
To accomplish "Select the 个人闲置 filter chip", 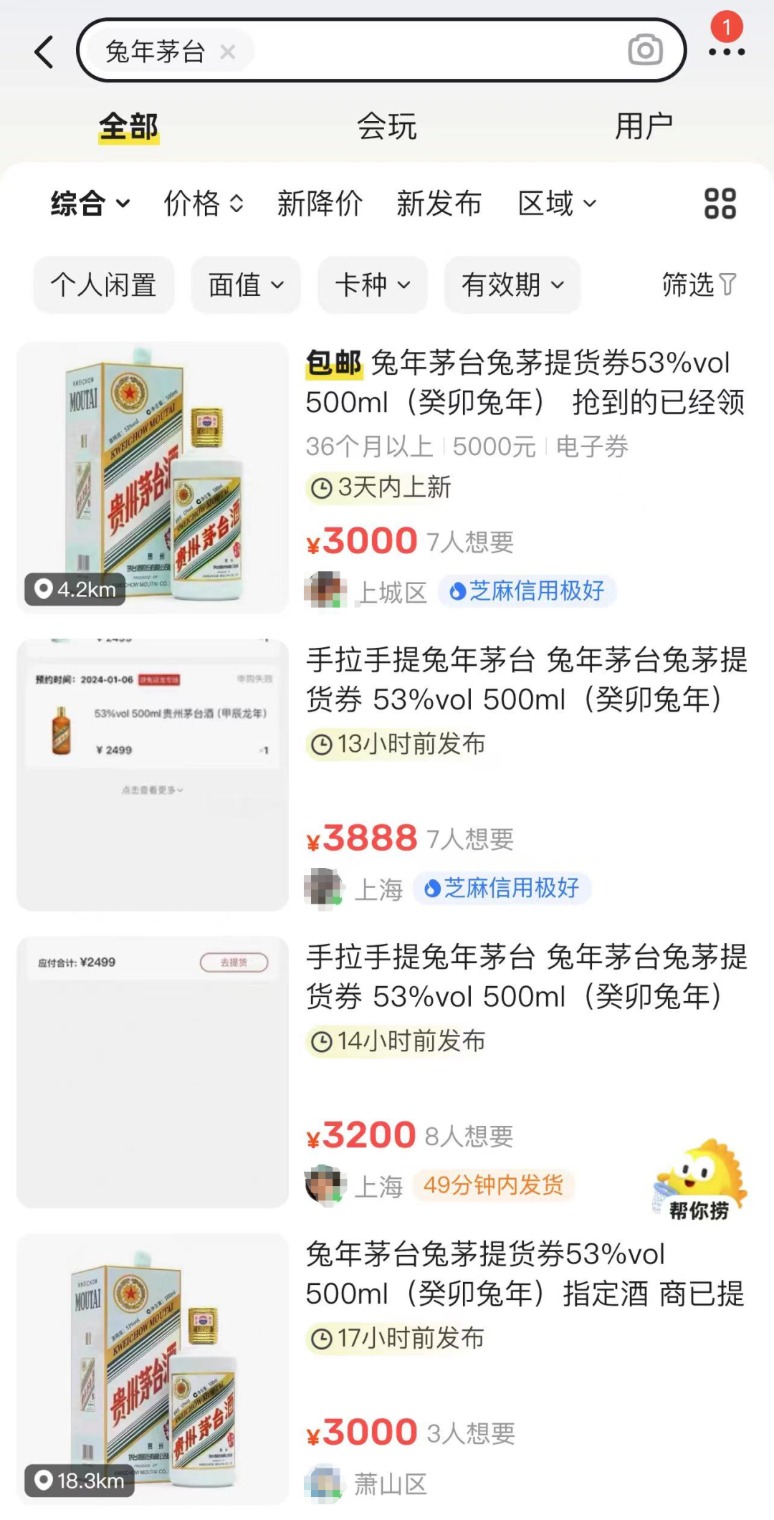I will (x=104, y=285).
